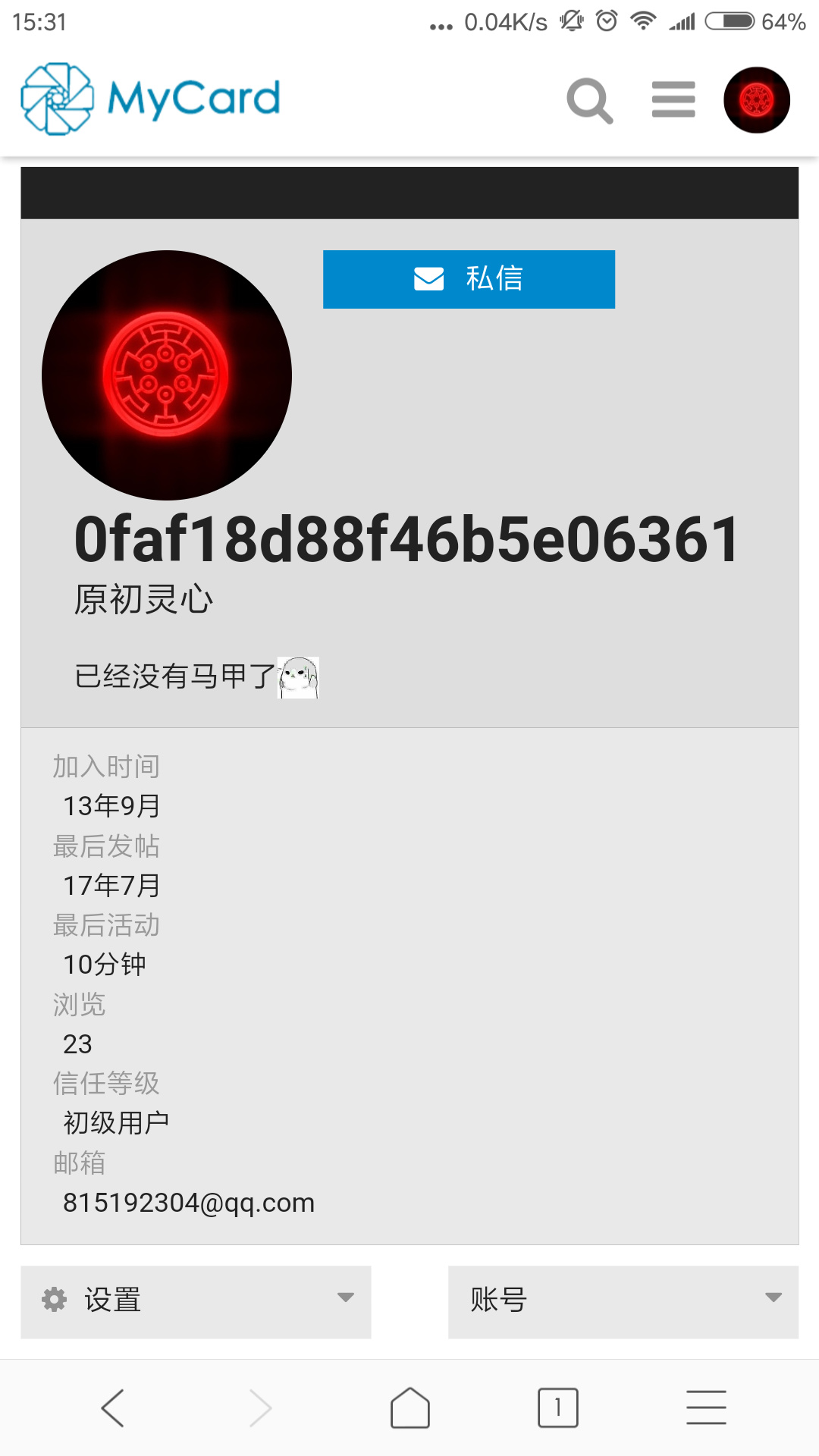Viewport: 819px width, 1456px height.
Task: Send a private message via 私信 button
Action: coord(469,279)
